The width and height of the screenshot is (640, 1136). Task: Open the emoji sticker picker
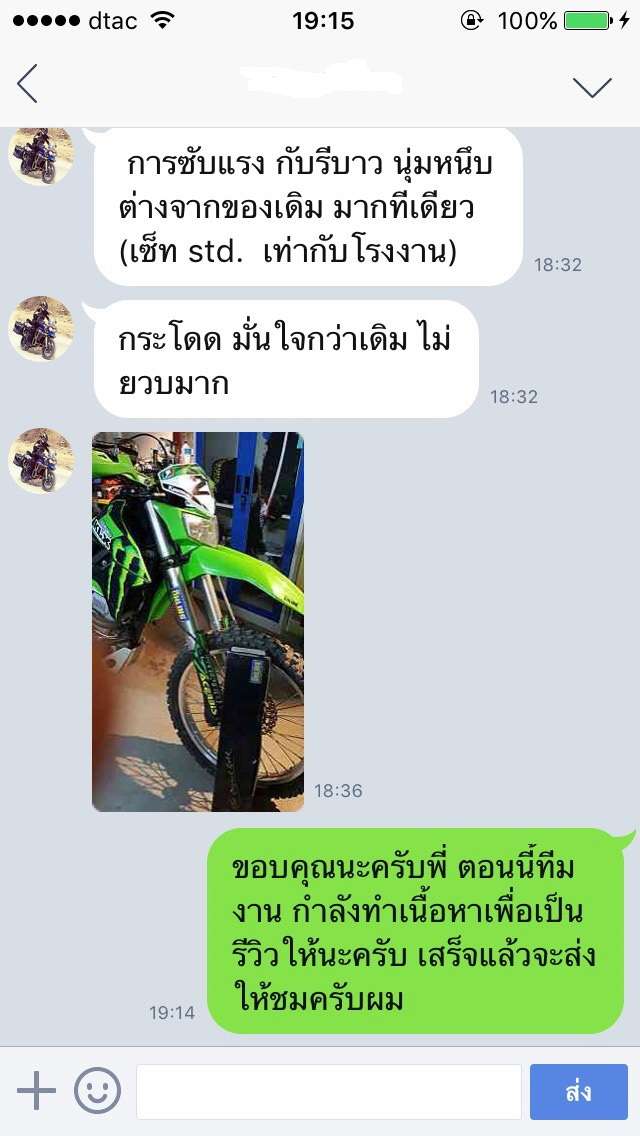pyautogui.click(x=97, y=1090)
